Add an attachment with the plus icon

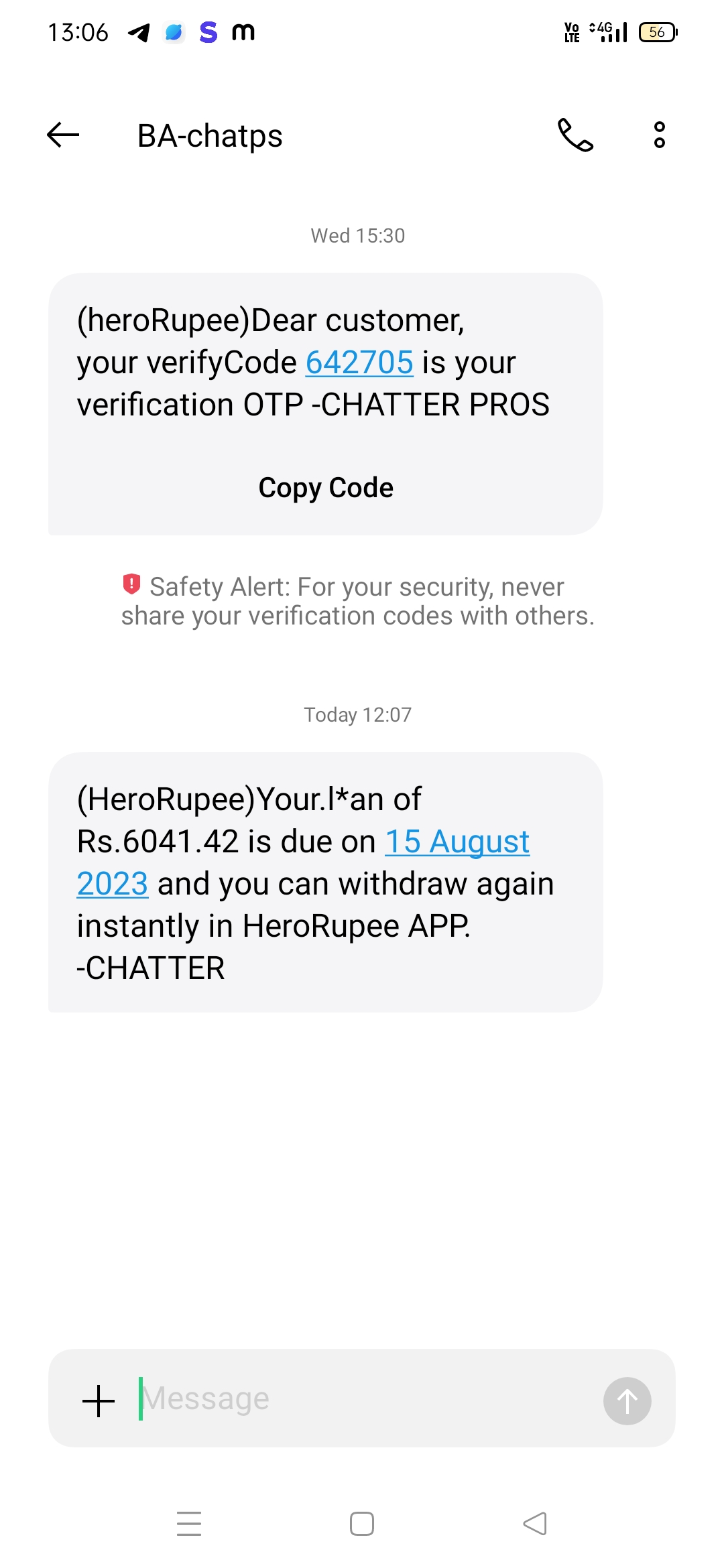click(x=99, y=1400)
